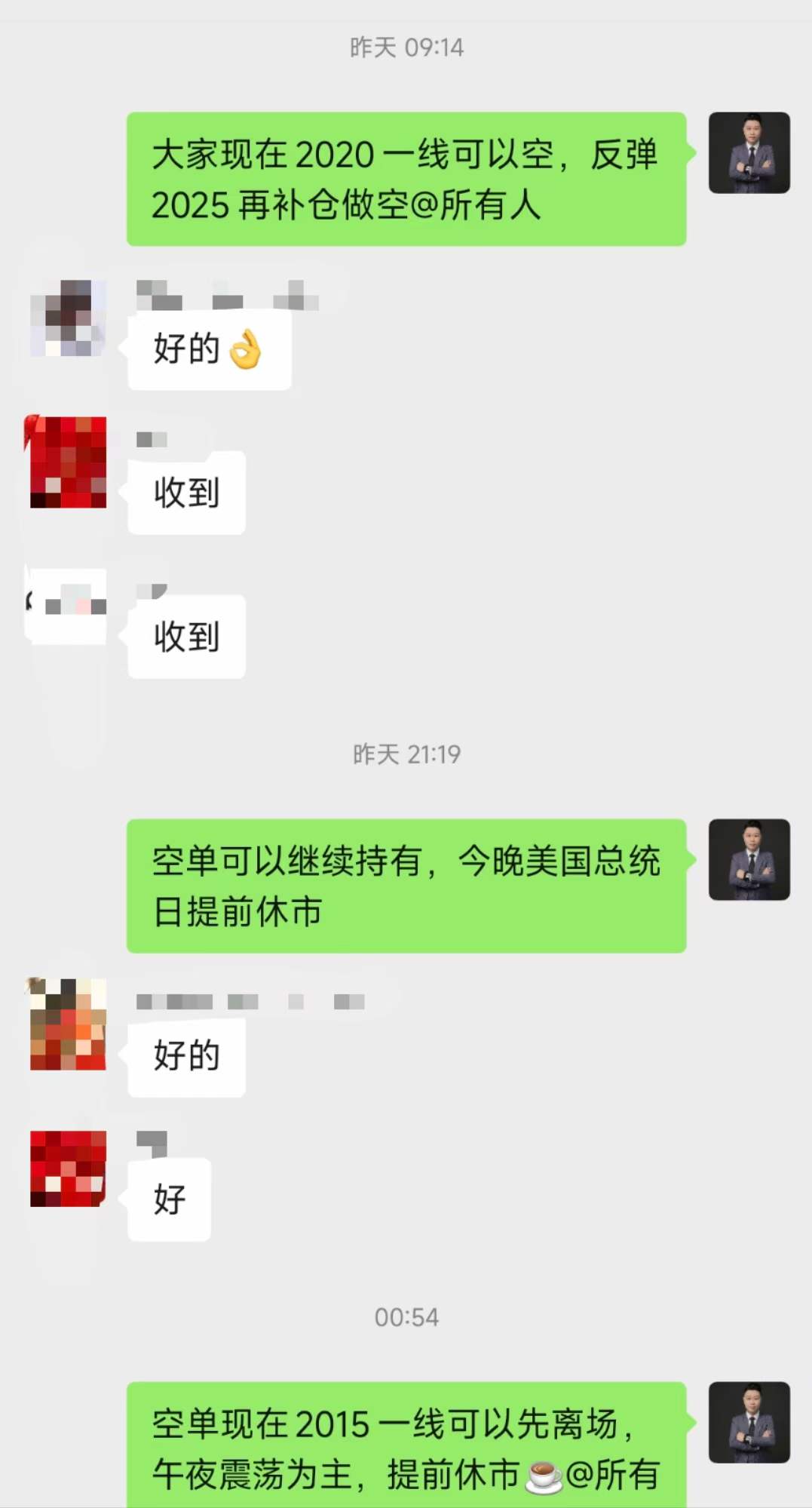The width and height of the screenshot is (812, 1508).
Task: Open profile of the member who replied 好
Action: [x=68, y=1169]
